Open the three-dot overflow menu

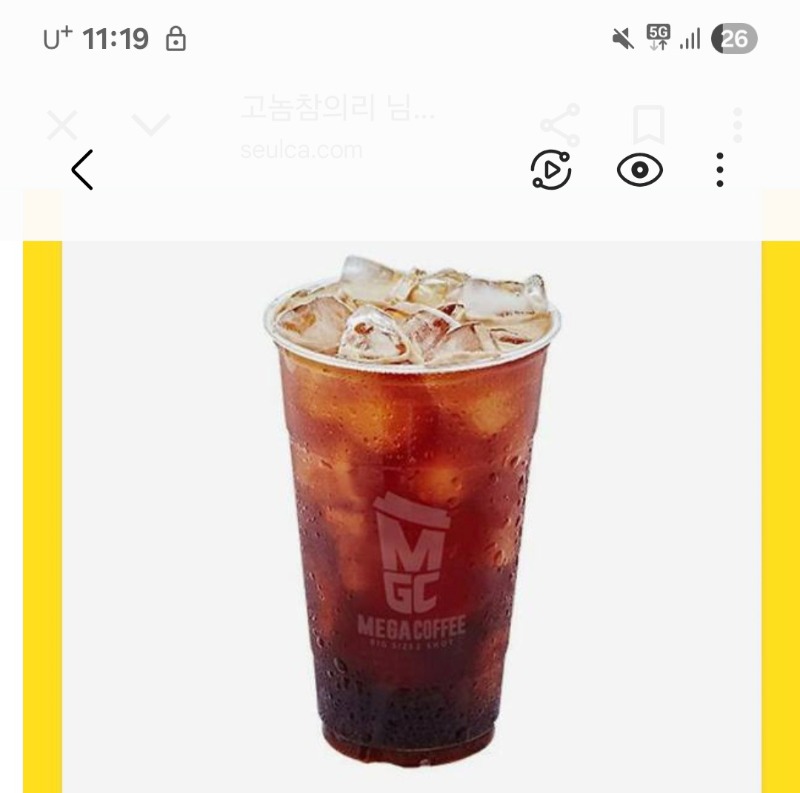[720, 170]
